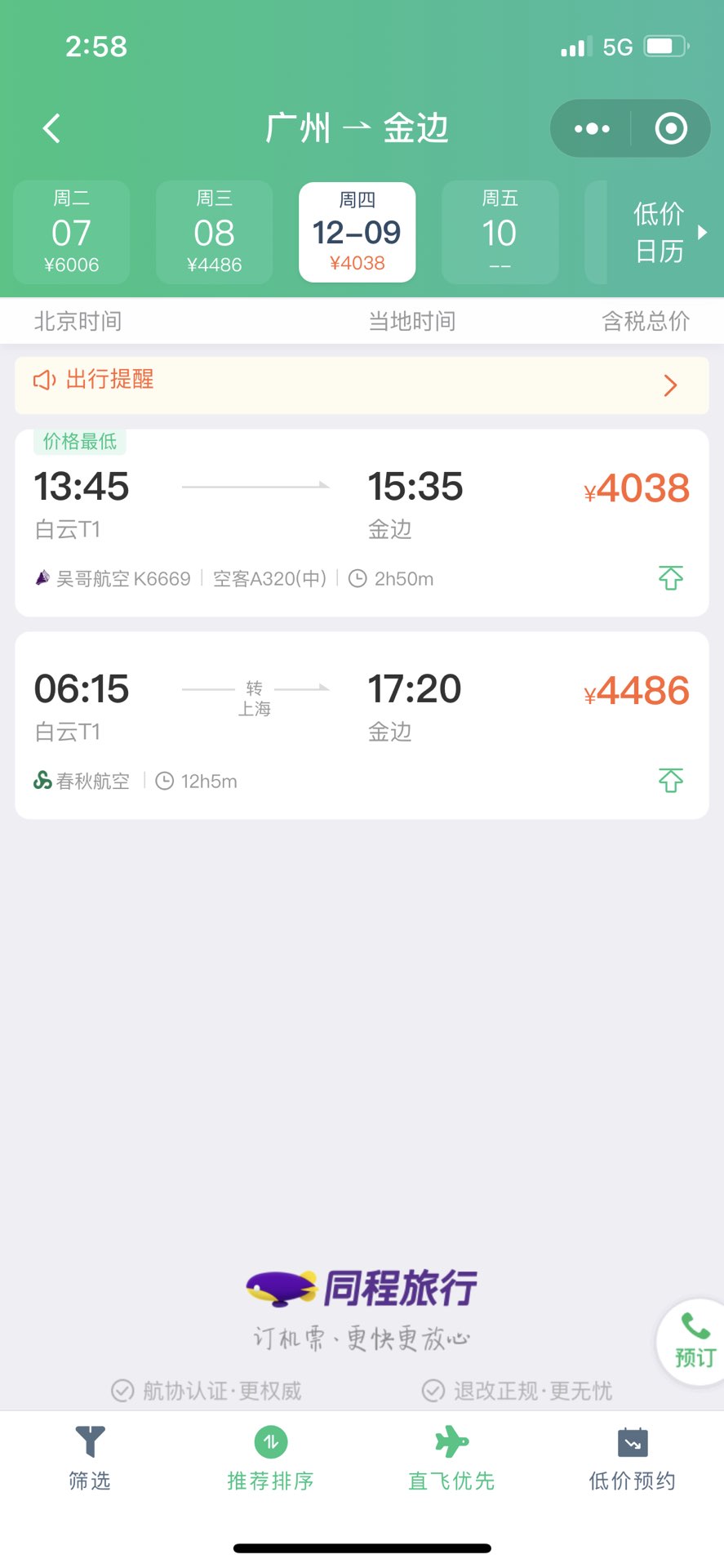Open the mini program more options menu
724x1568 pixels.
(x=592, y=128)
